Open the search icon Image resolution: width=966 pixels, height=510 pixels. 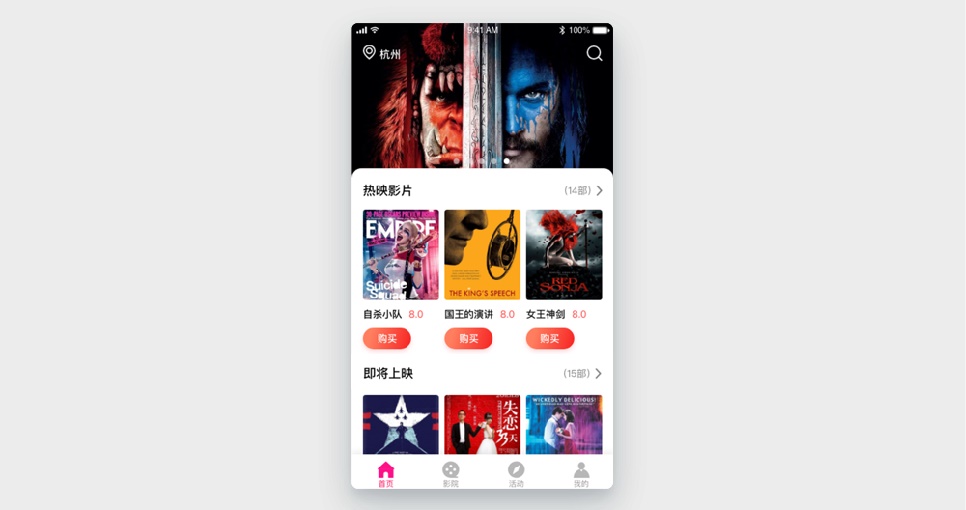point(594,53)
